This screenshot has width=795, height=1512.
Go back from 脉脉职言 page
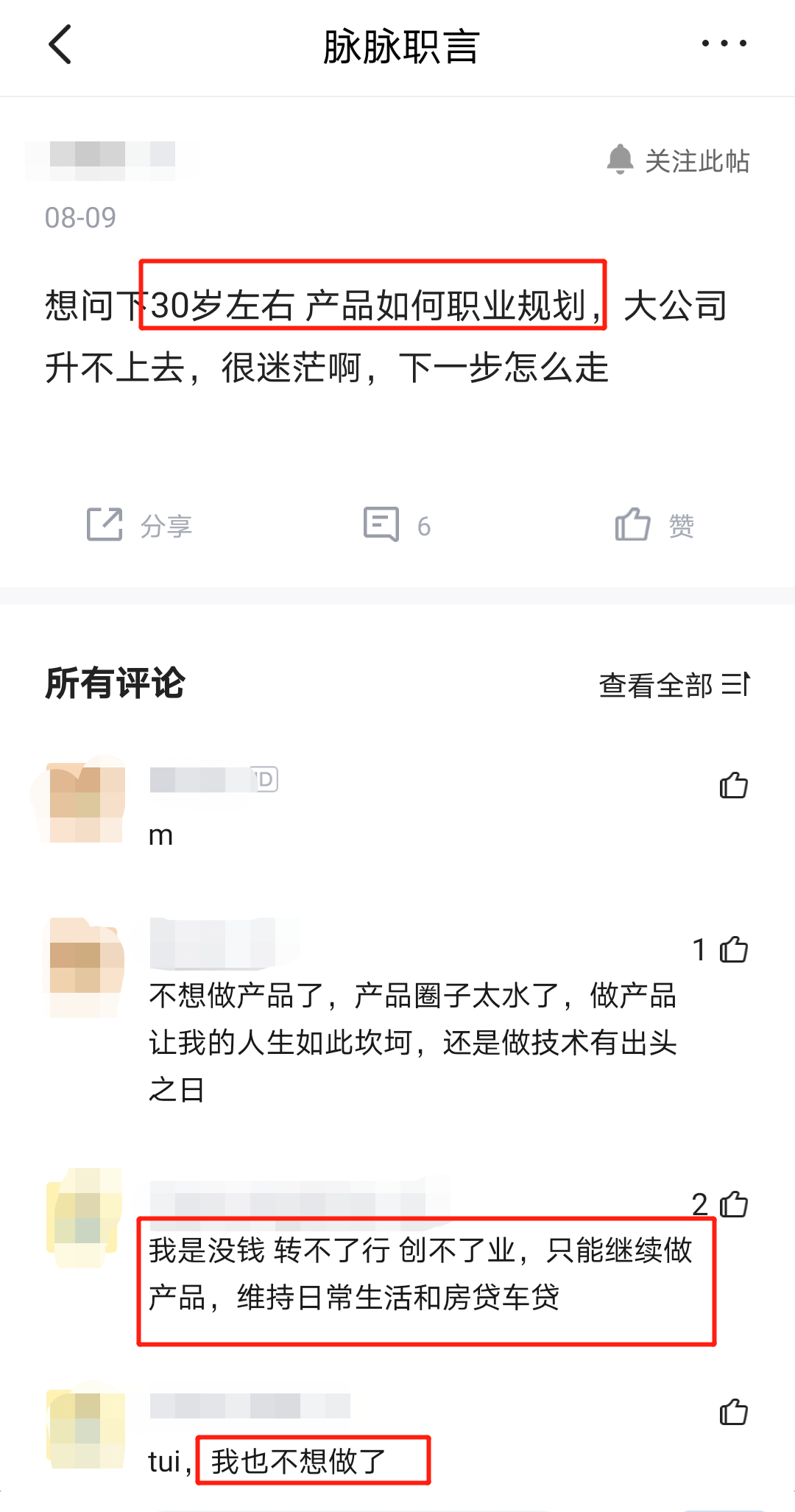tap(60, 44)
